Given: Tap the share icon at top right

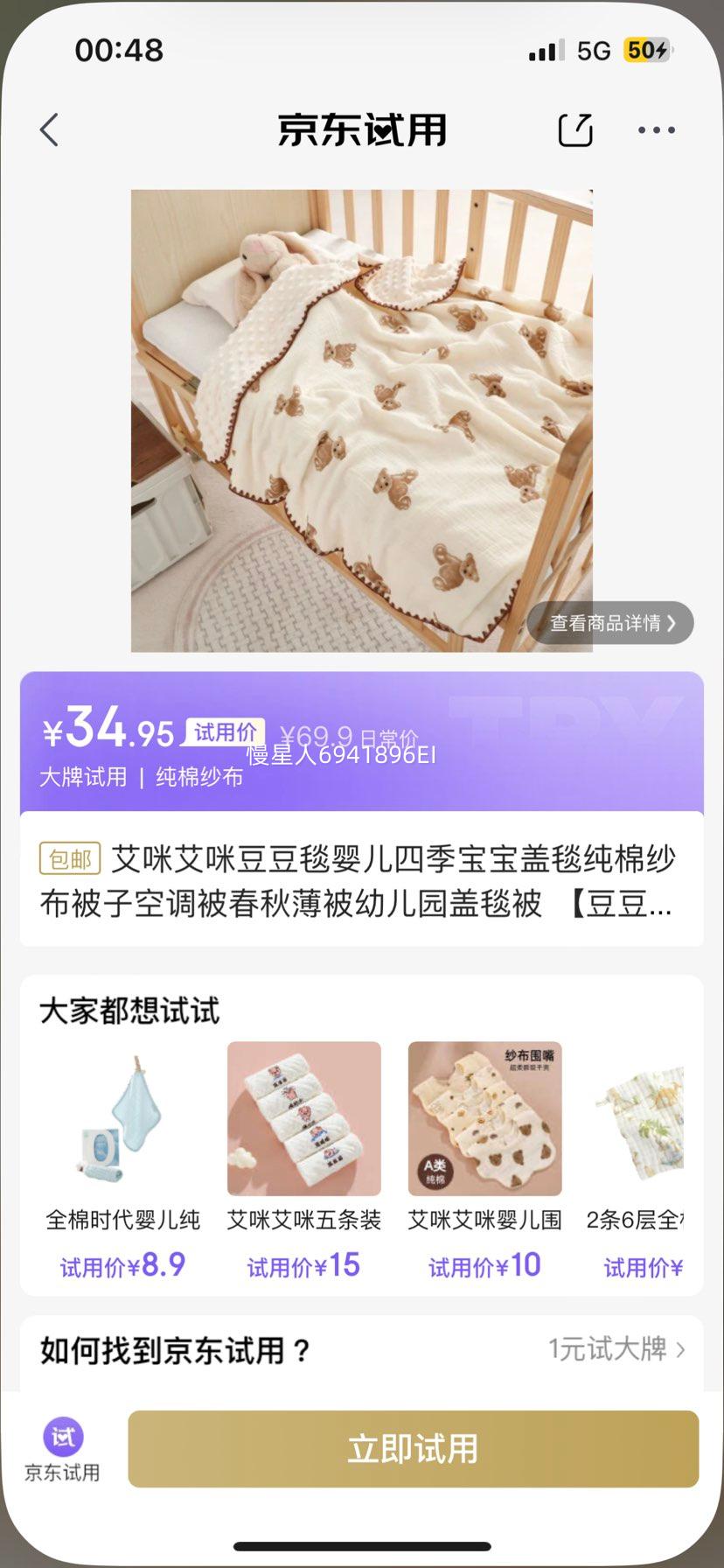Looking at the screenshot, I should click(575, 129).
